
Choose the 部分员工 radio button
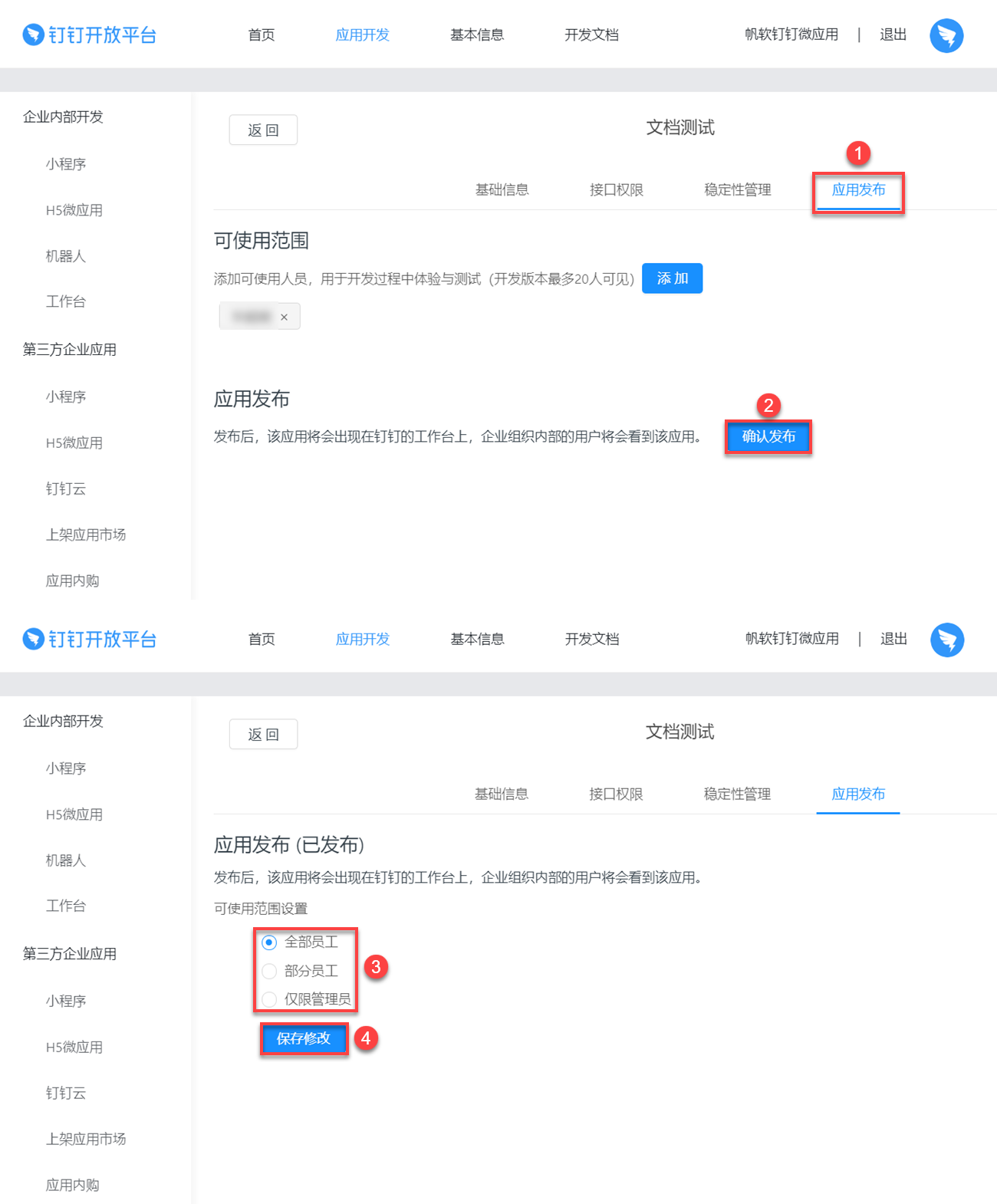269,971
